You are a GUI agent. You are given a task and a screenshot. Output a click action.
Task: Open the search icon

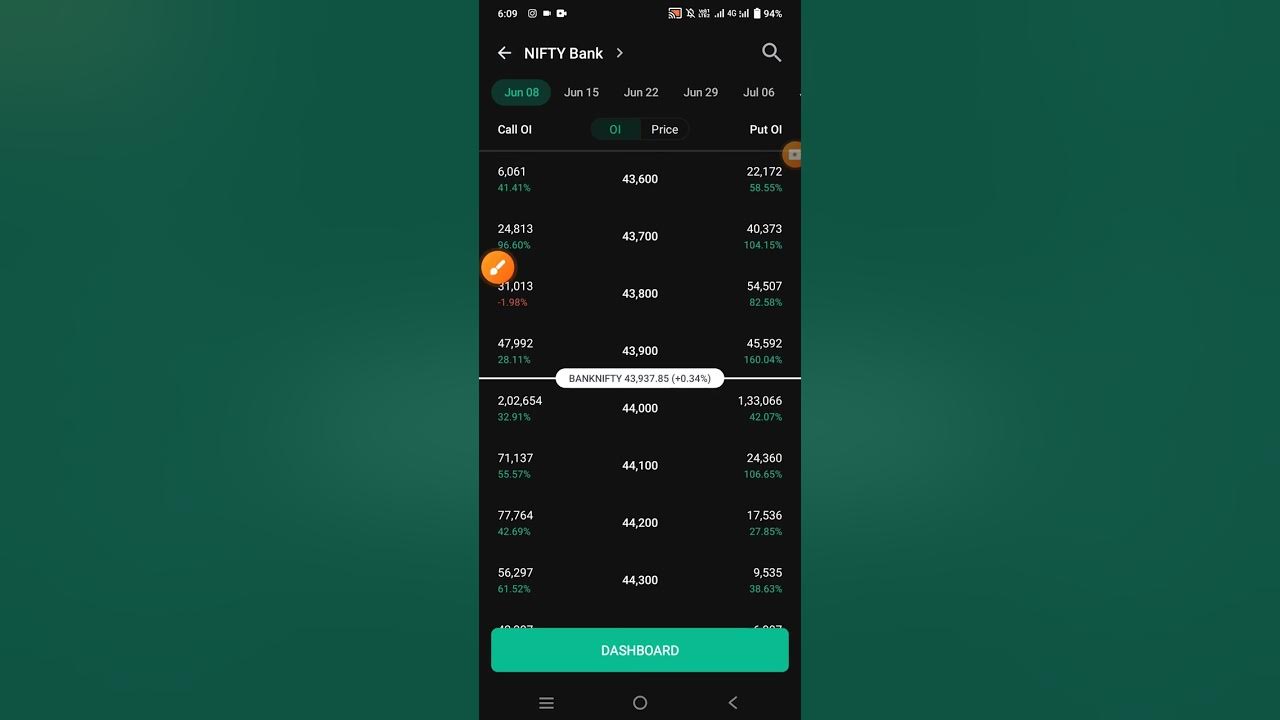pyautogui.click(x=771, y=53)
